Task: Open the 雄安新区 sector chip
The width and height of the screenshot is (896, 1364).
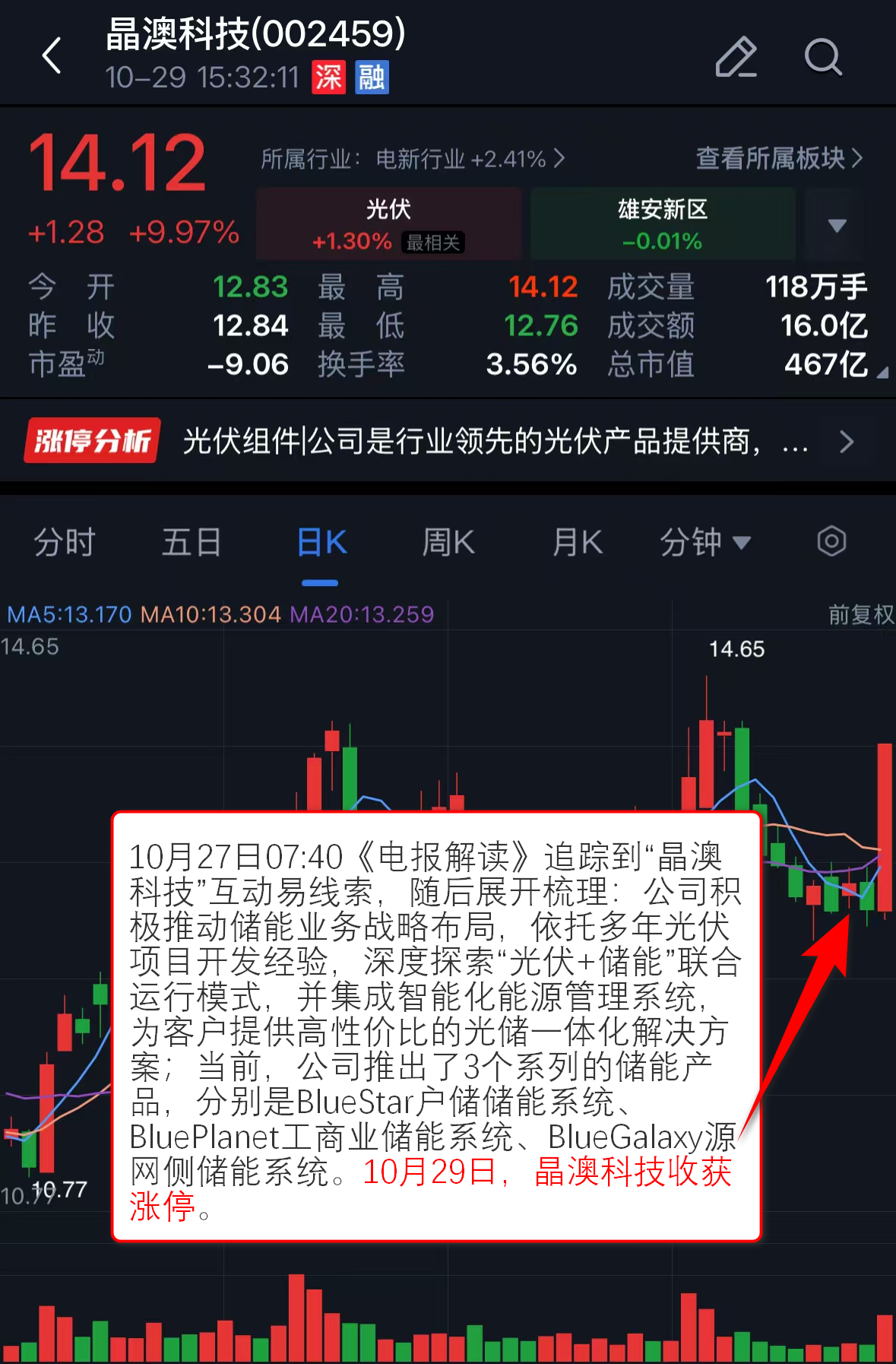Action: click(x=662, y=224)
